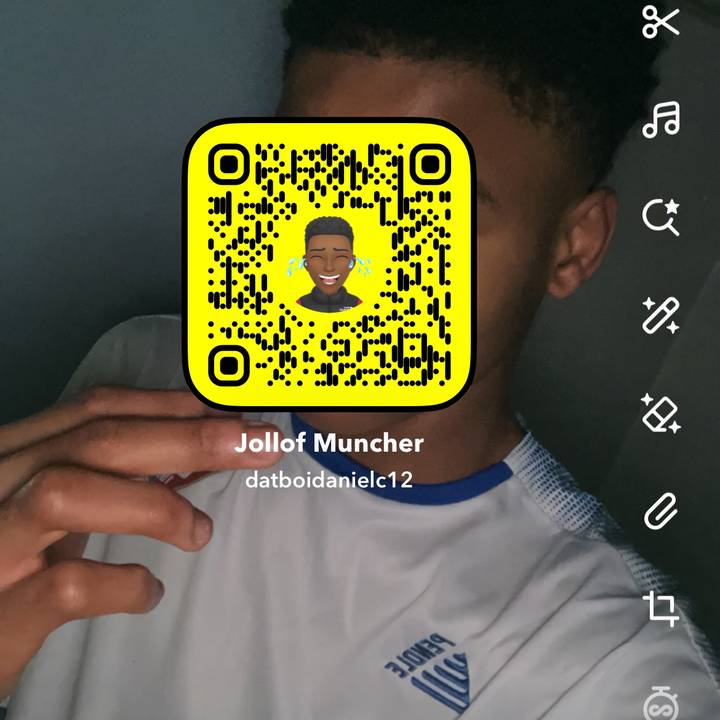The width and height of the screenshot is (720, 720).
Task: Set the snap timer
Action: [x=661, y=702]
